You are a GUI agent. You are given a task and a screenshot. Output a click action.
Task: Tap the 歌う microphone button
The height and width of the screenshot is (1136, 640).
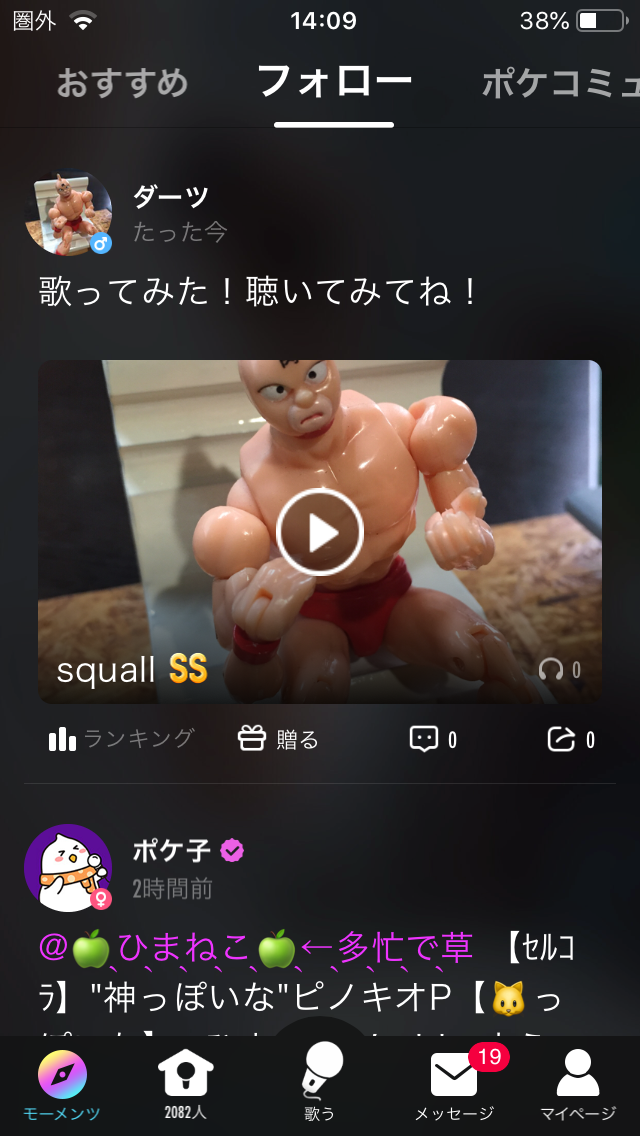click(320, 1080)
